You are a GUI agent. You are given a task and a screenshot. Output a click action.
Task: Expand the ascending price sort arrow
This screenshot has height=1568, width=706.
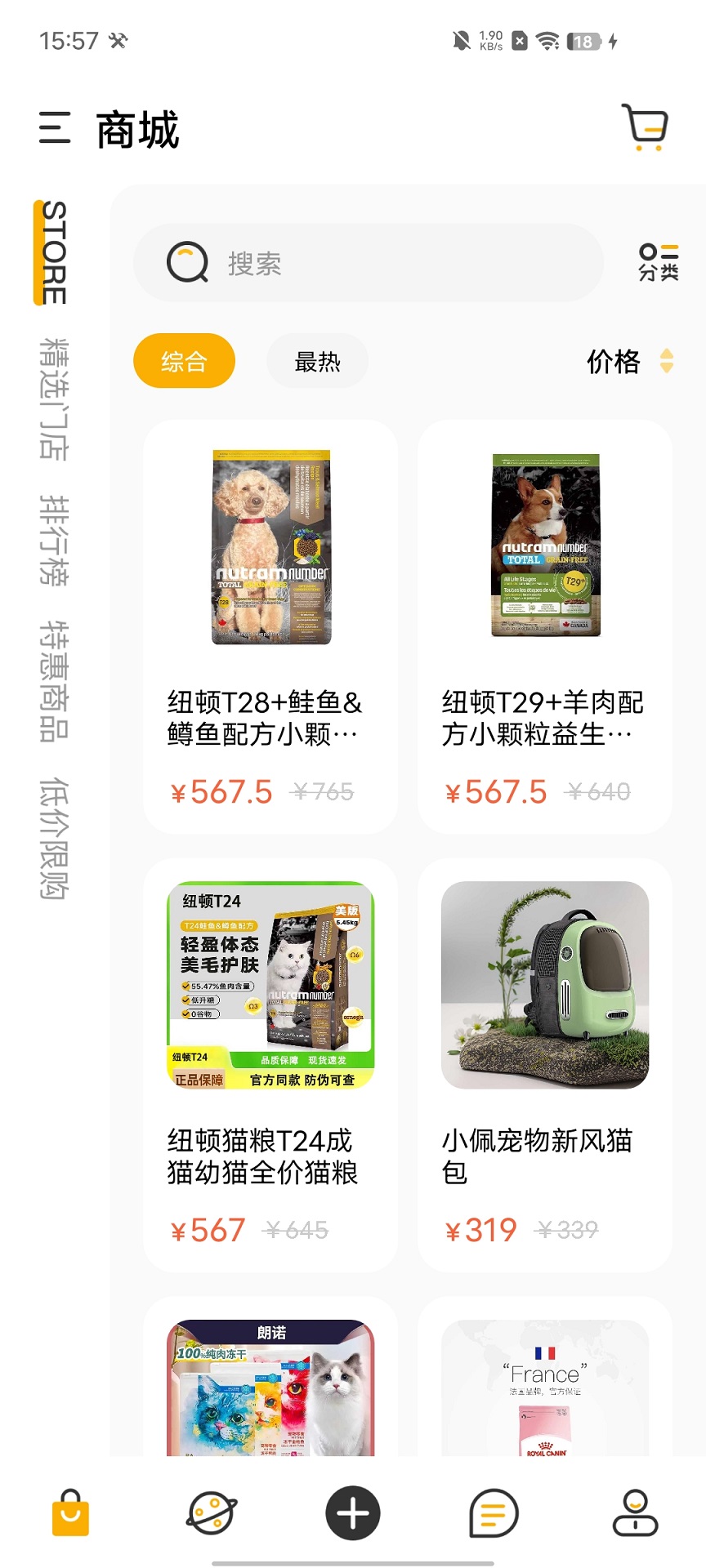click(x=667, y=354)
